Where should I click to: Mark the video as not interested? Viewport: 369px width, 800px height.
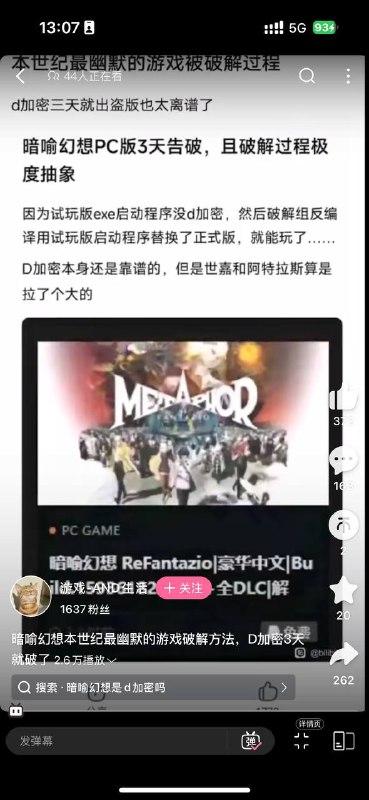(343, 526)
